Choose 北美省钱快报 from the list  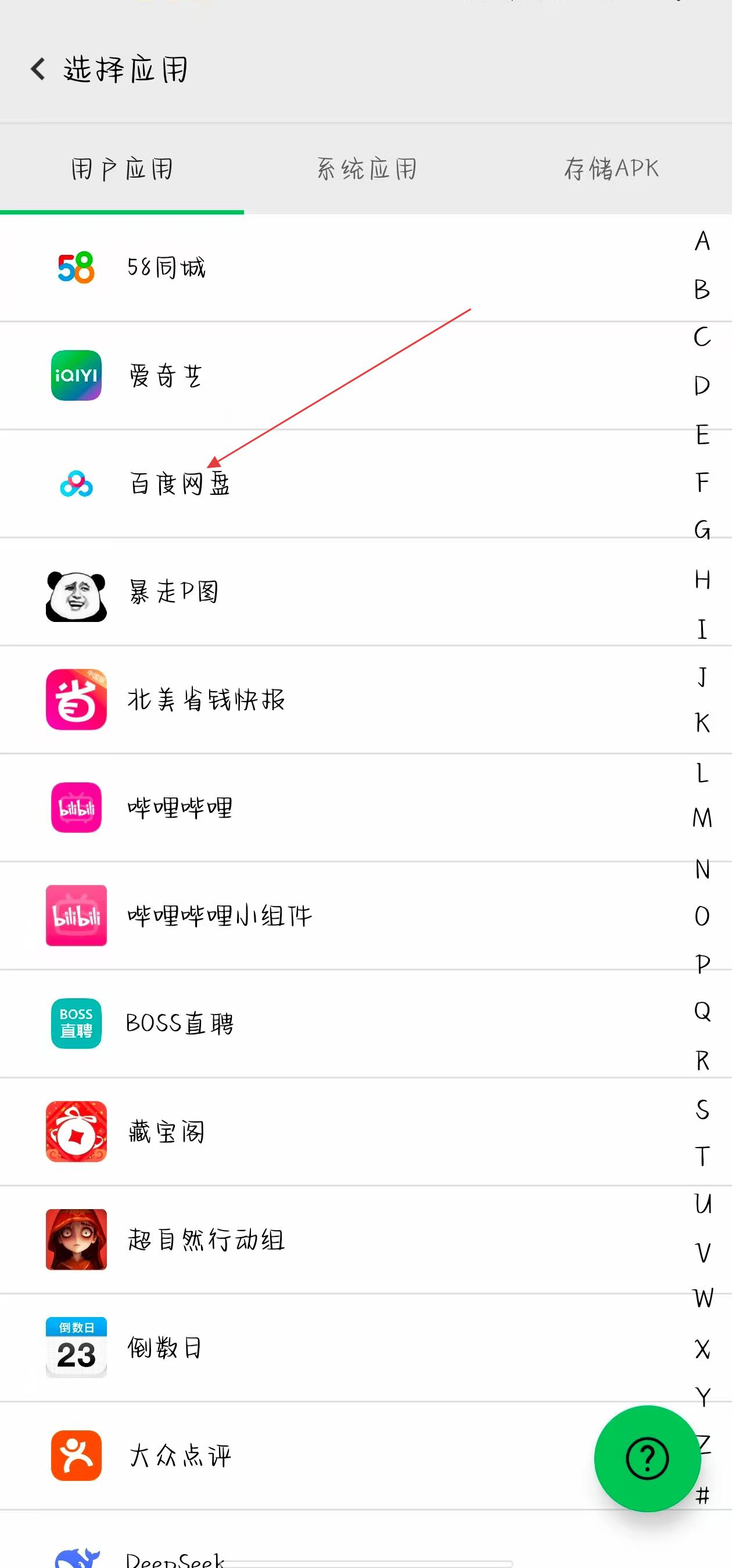tap(206, 700)
